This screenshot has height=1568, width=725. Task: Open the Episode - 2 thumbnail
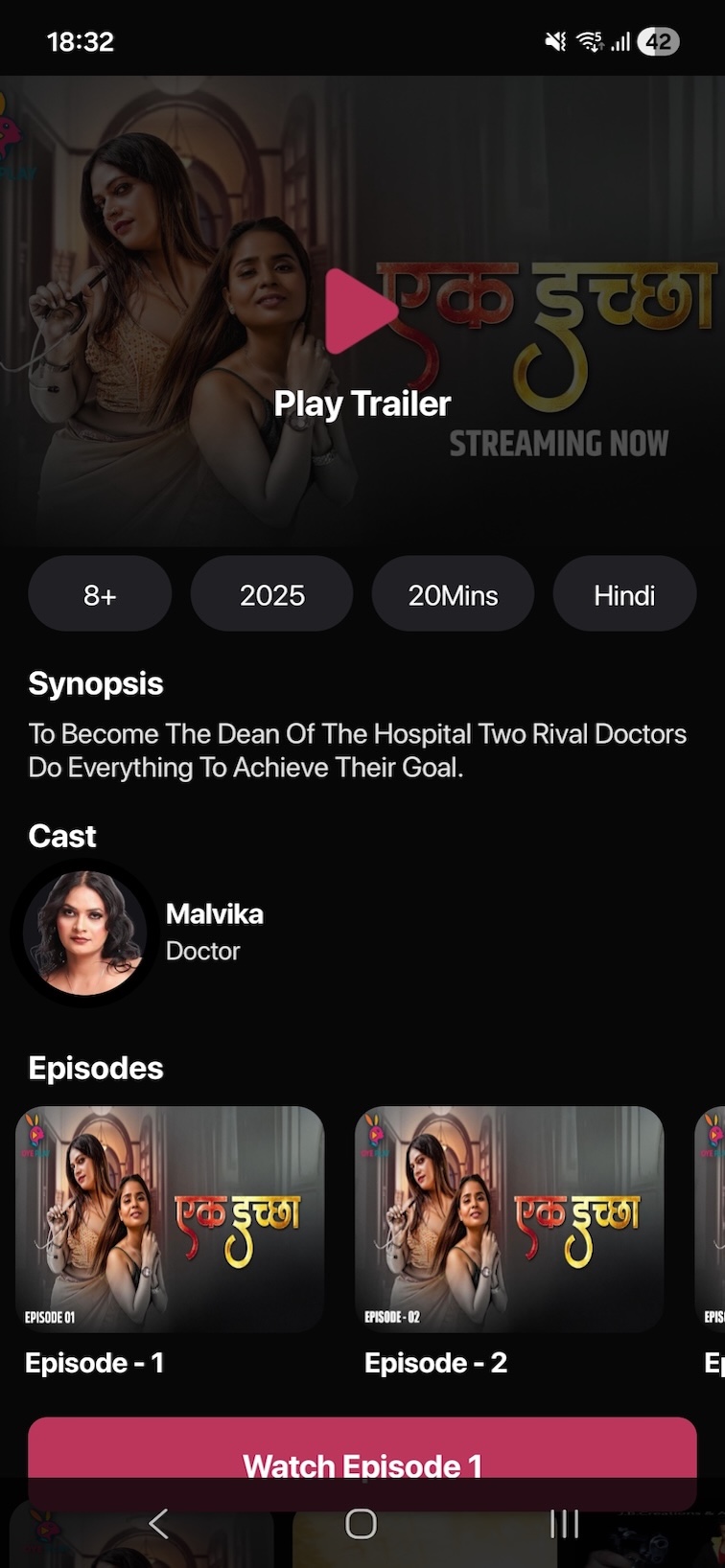[509, 1219]
